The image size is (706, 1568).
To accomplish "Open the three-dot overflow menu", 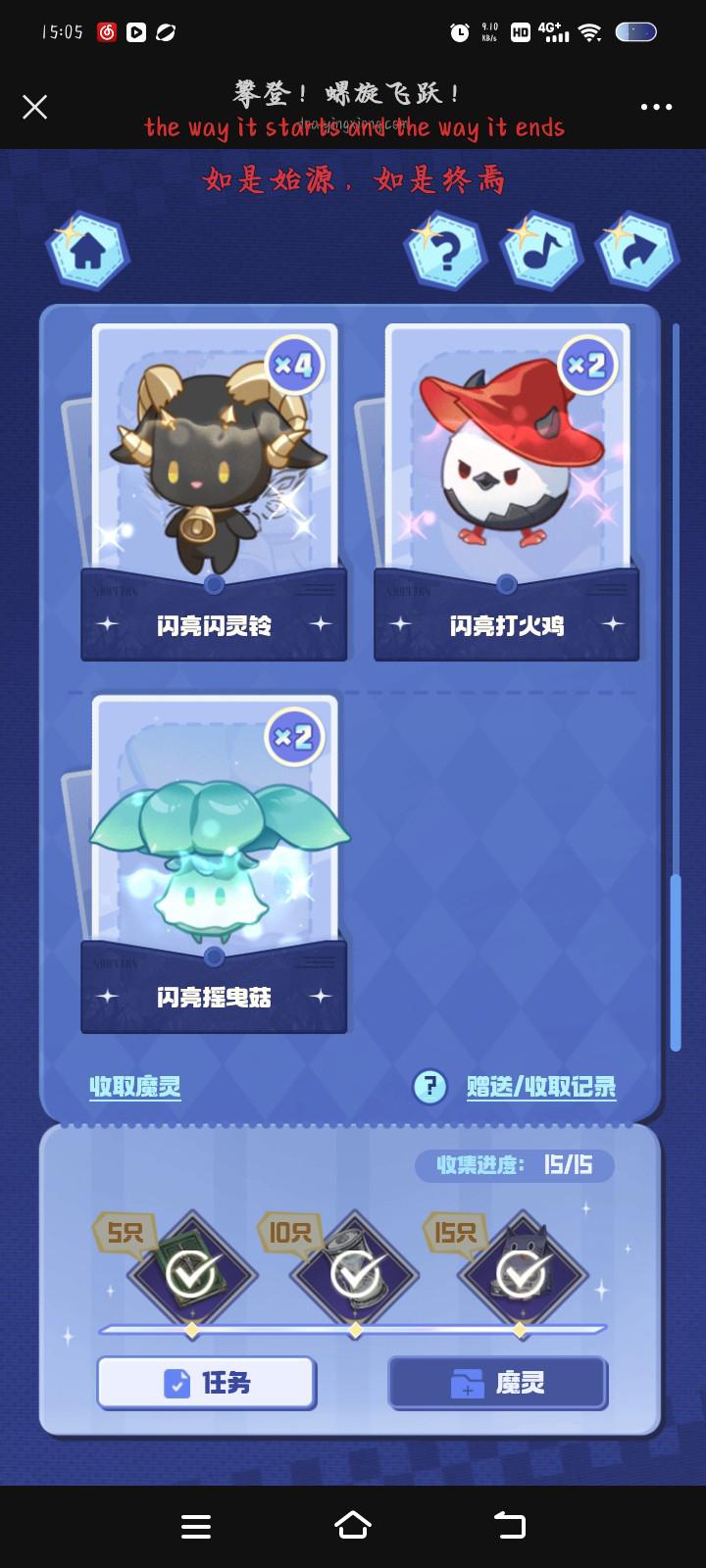I will coord(656,107).
